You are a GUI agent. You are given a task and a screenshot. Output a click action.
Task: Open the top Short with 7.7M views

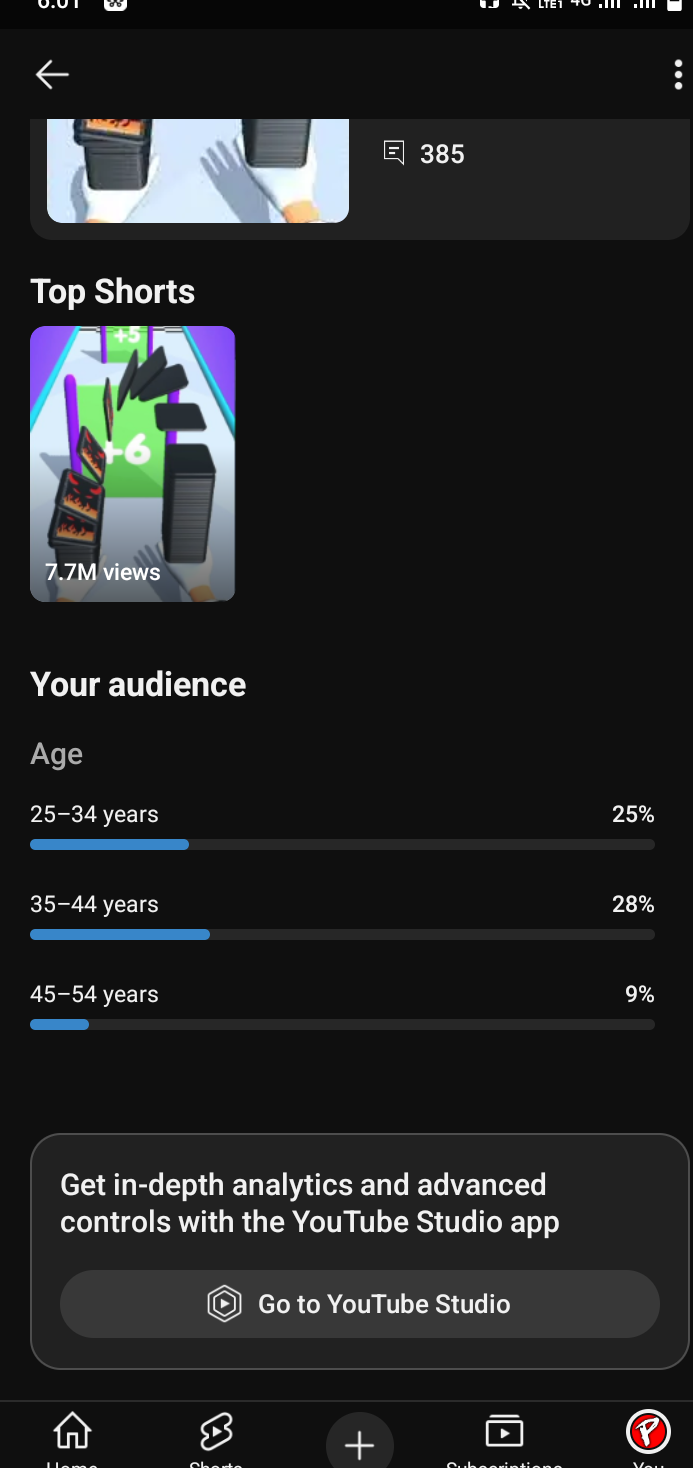133,464
